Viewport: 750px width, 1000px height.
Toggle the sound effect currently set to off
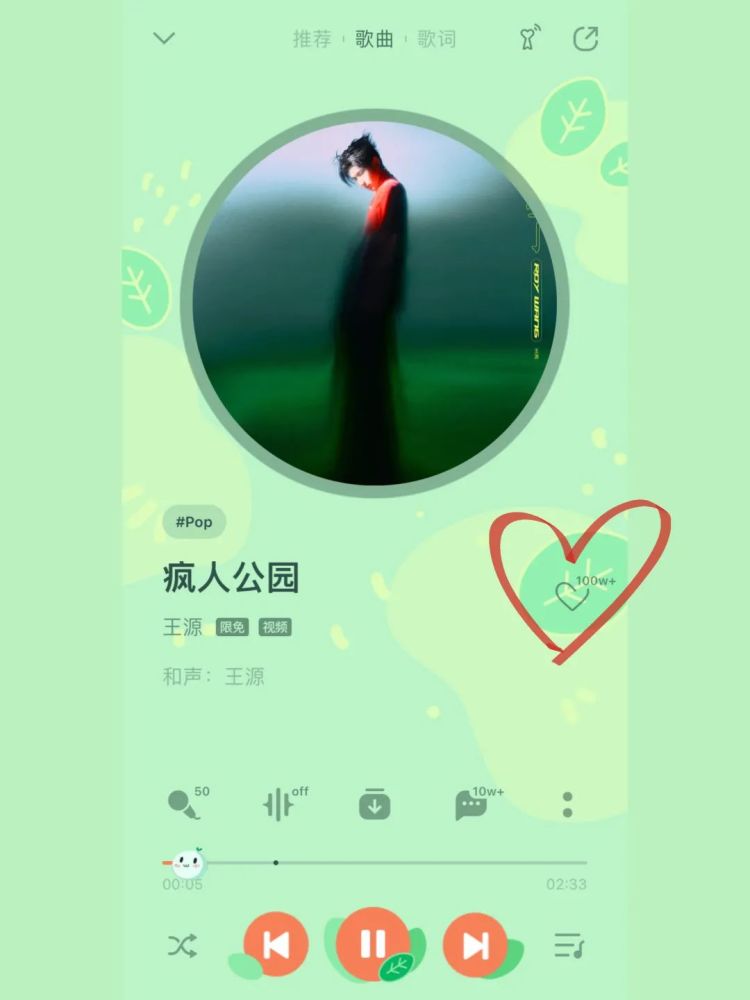tap(280, 801)
